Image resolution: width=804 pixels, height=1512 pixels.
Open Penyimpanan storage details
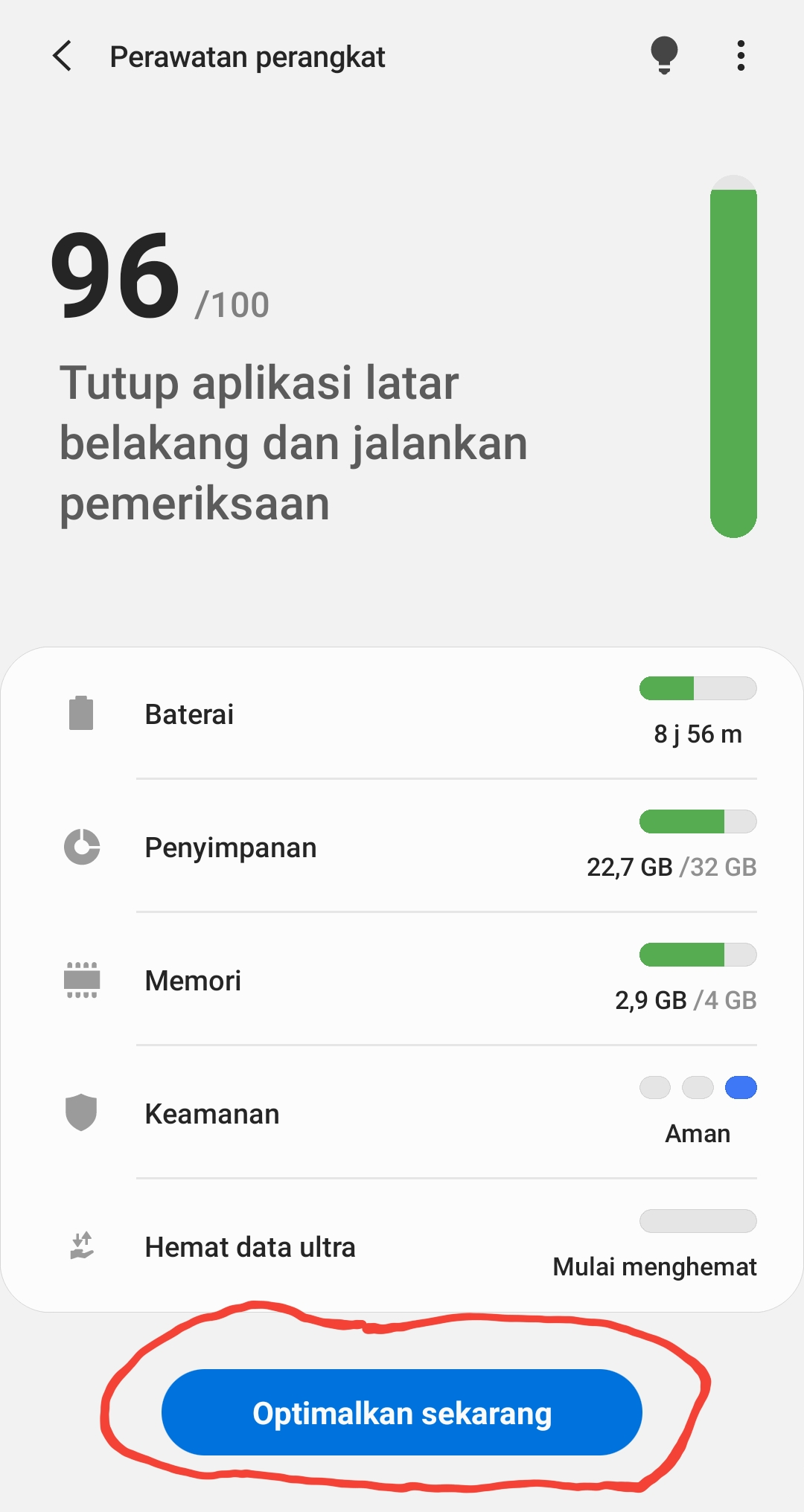[402, 848]
